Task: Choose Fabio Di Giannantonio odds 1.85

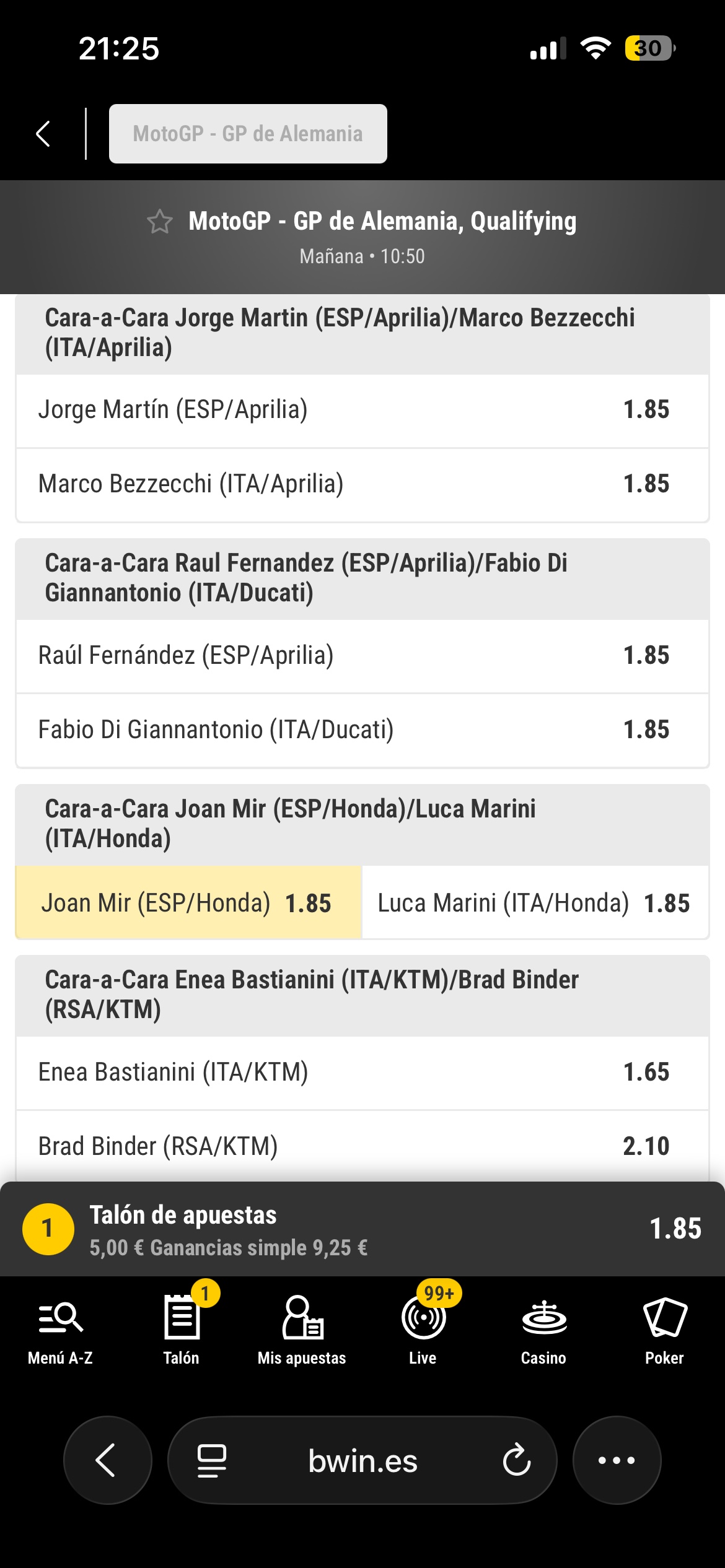Action: (362, 730)
